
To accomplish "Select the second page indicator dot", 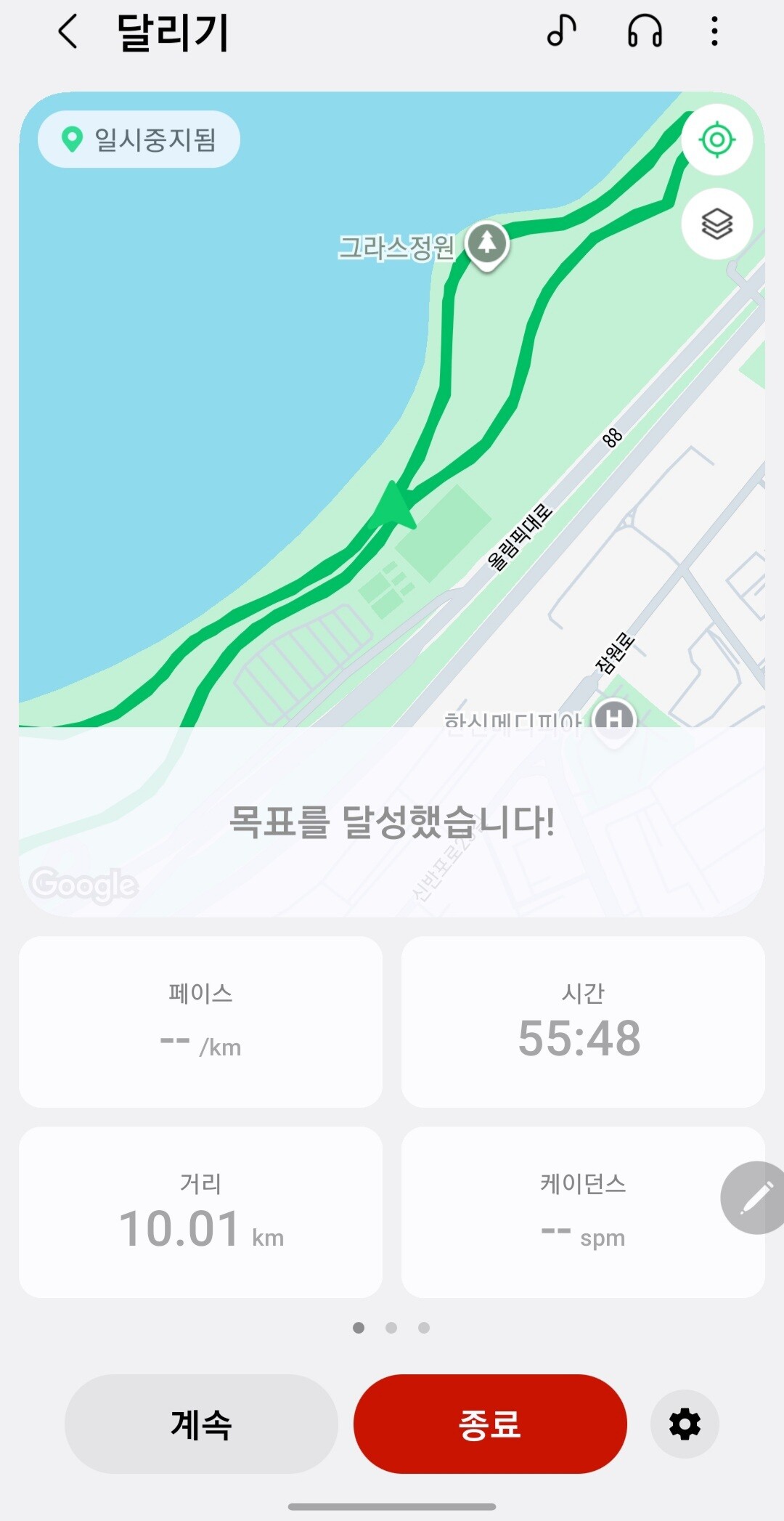I will (x=391, y=1328).
